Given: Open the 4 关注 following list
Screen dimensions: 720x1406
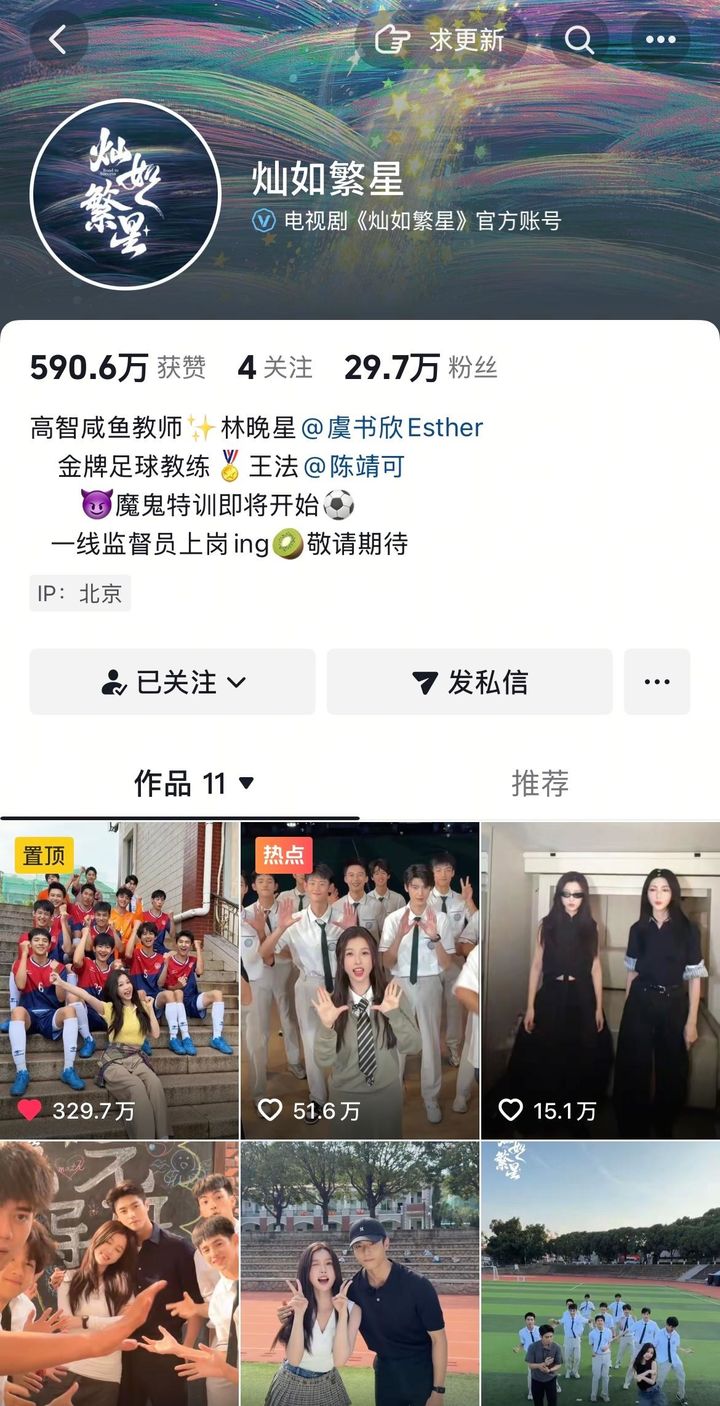Looking at the screenshot, I should click(275, 368).
